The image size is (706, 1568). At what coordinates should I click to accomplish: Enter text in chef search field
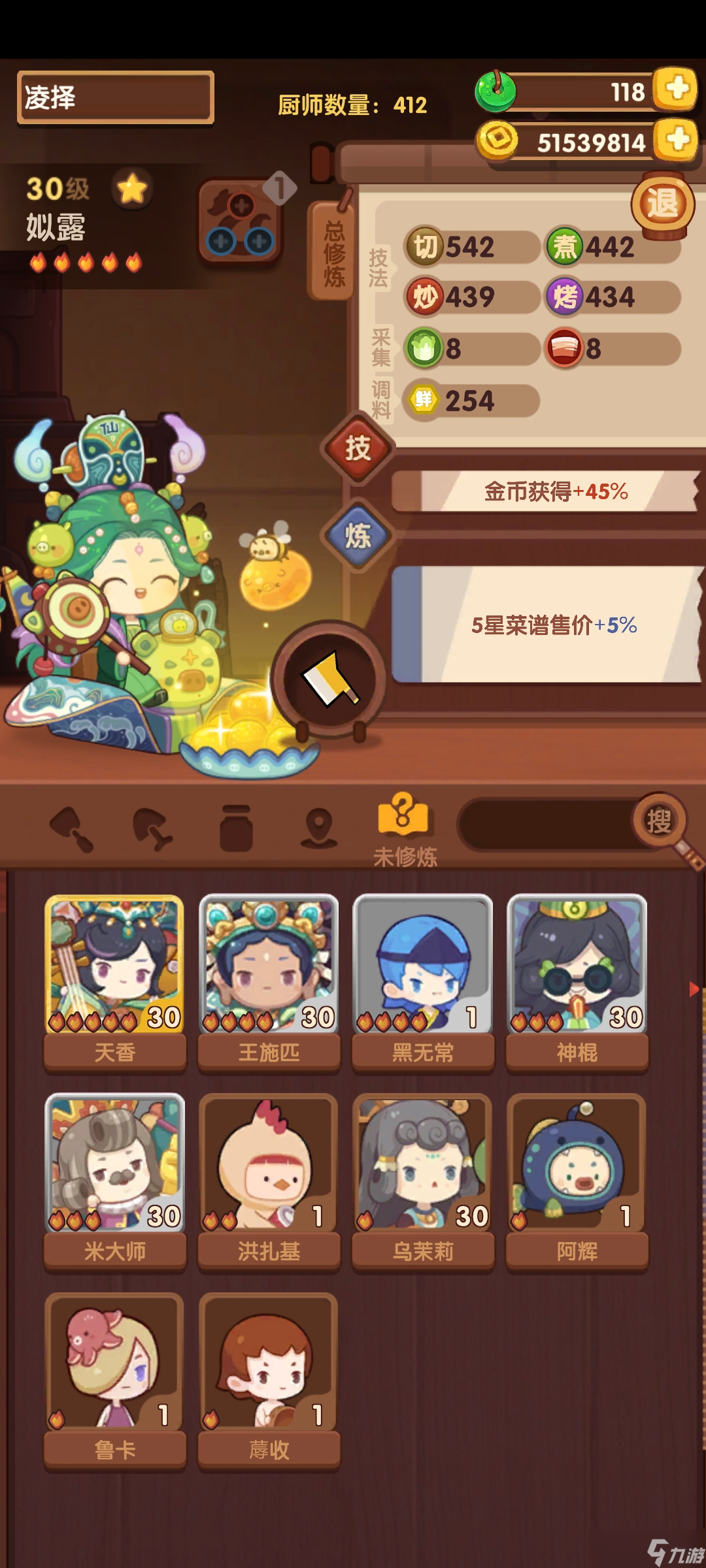[x=546, y=825]
